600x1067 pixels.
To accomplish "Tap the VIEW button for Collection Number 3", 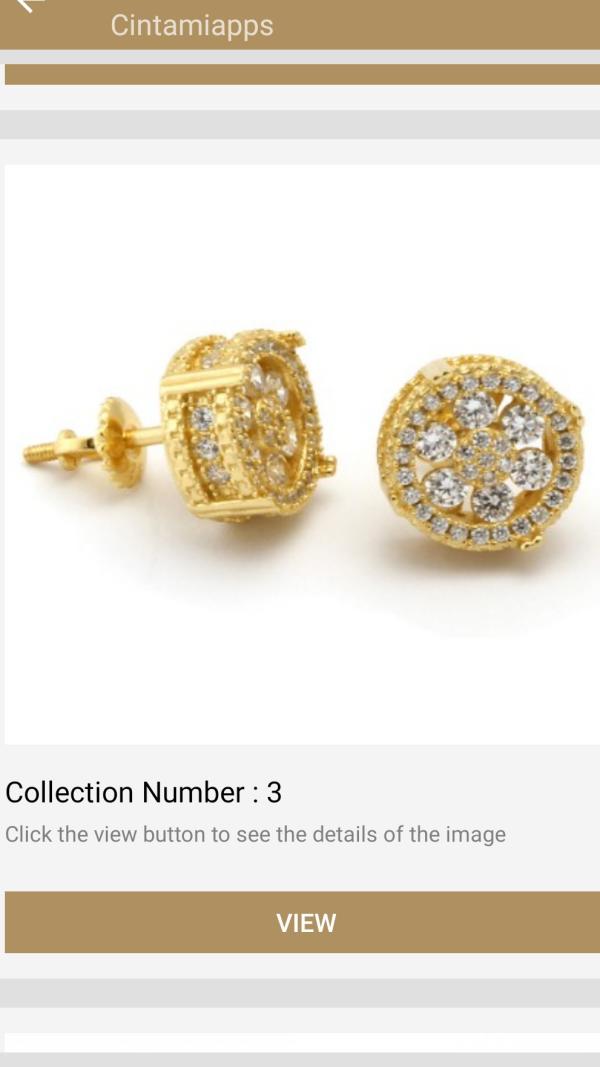I will 303,922.
